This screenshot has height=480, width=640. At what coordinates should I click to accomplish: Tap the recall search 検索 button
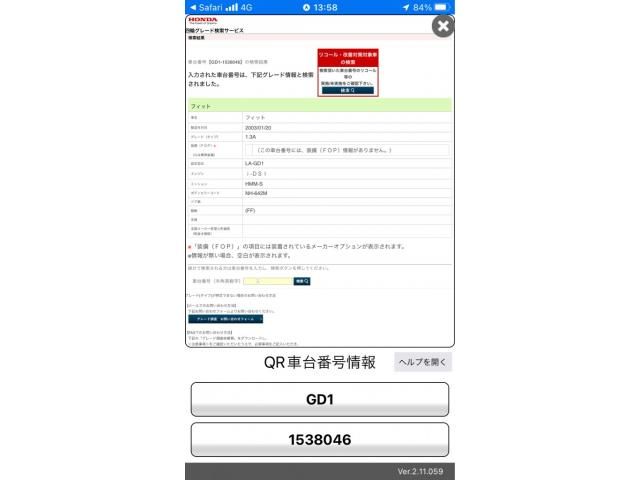(x=347, y=90)
